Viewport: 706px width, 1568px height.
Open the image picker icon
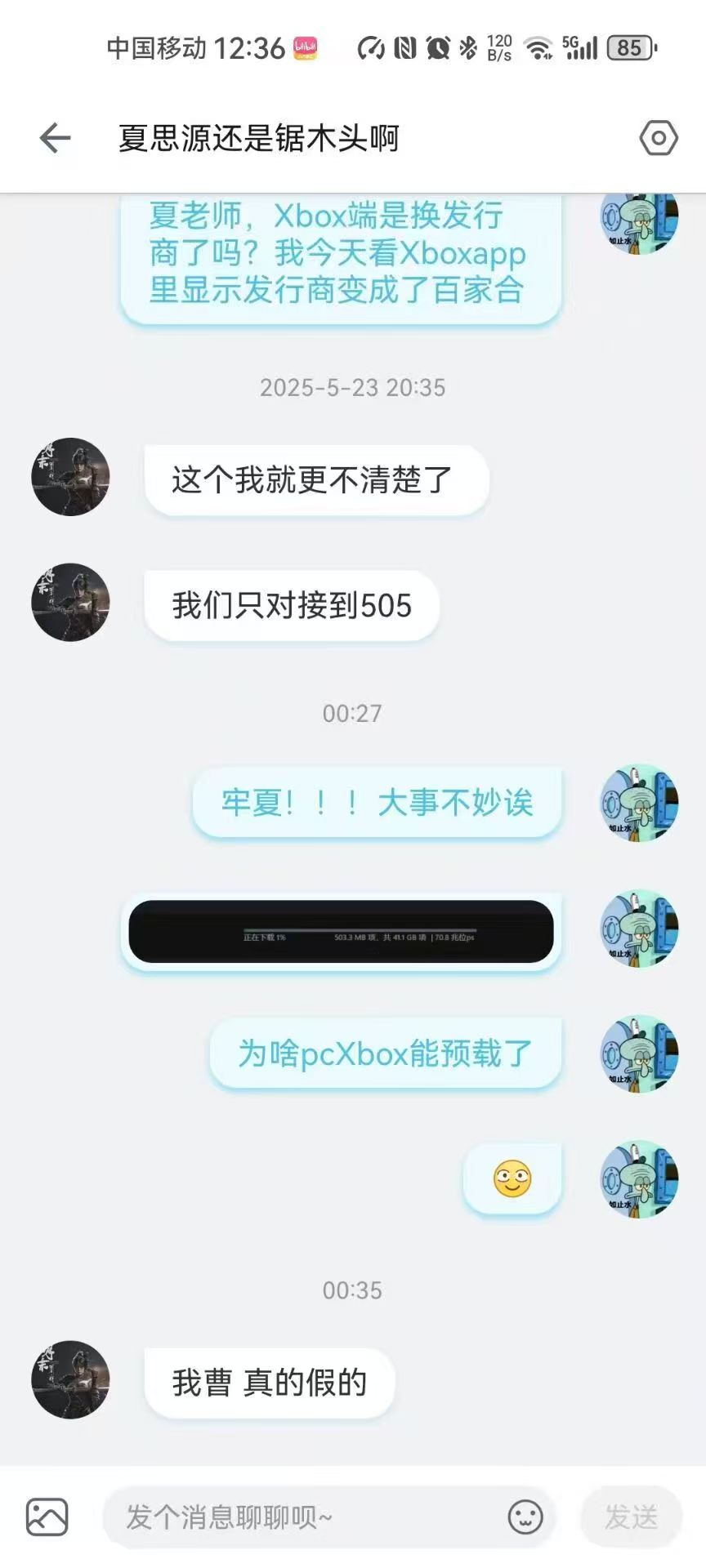47,1517
